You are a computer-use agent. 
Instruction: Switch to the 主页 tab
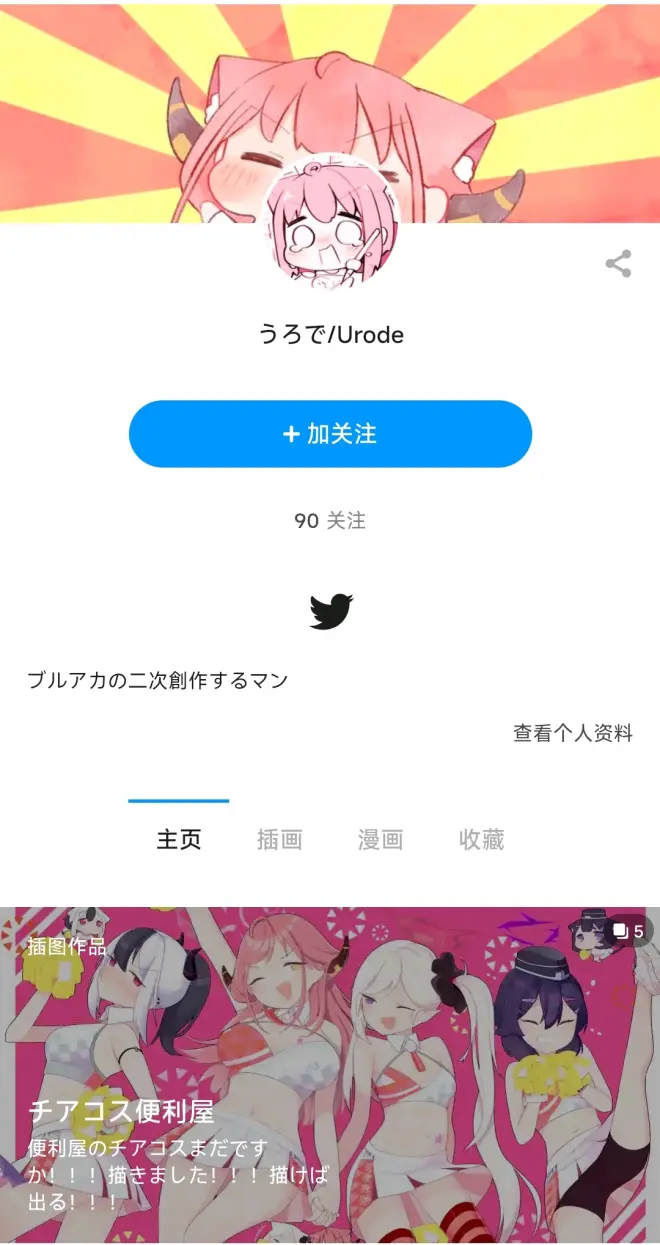point(179,839)
